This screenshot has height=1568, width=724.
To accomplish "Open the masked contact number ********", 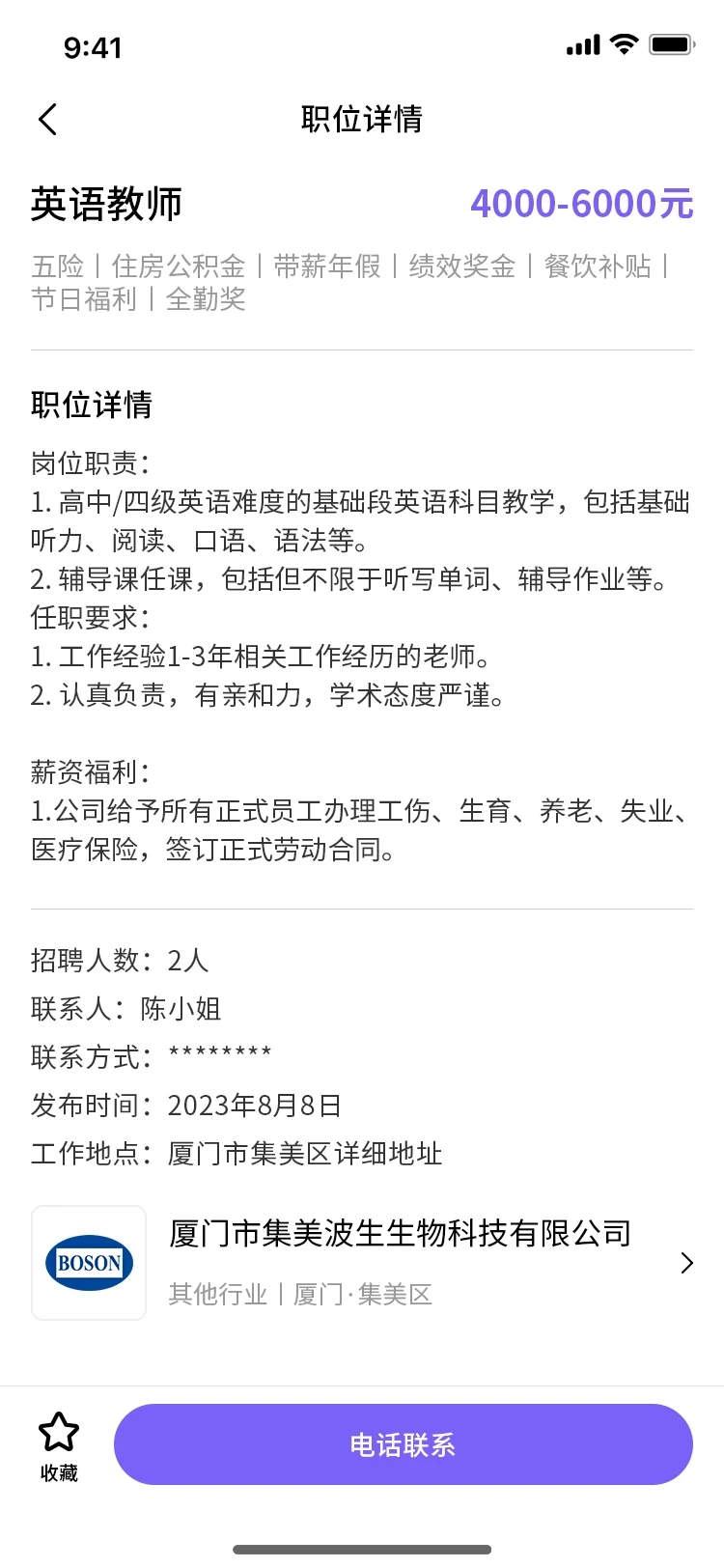I will coord(221,1054).
